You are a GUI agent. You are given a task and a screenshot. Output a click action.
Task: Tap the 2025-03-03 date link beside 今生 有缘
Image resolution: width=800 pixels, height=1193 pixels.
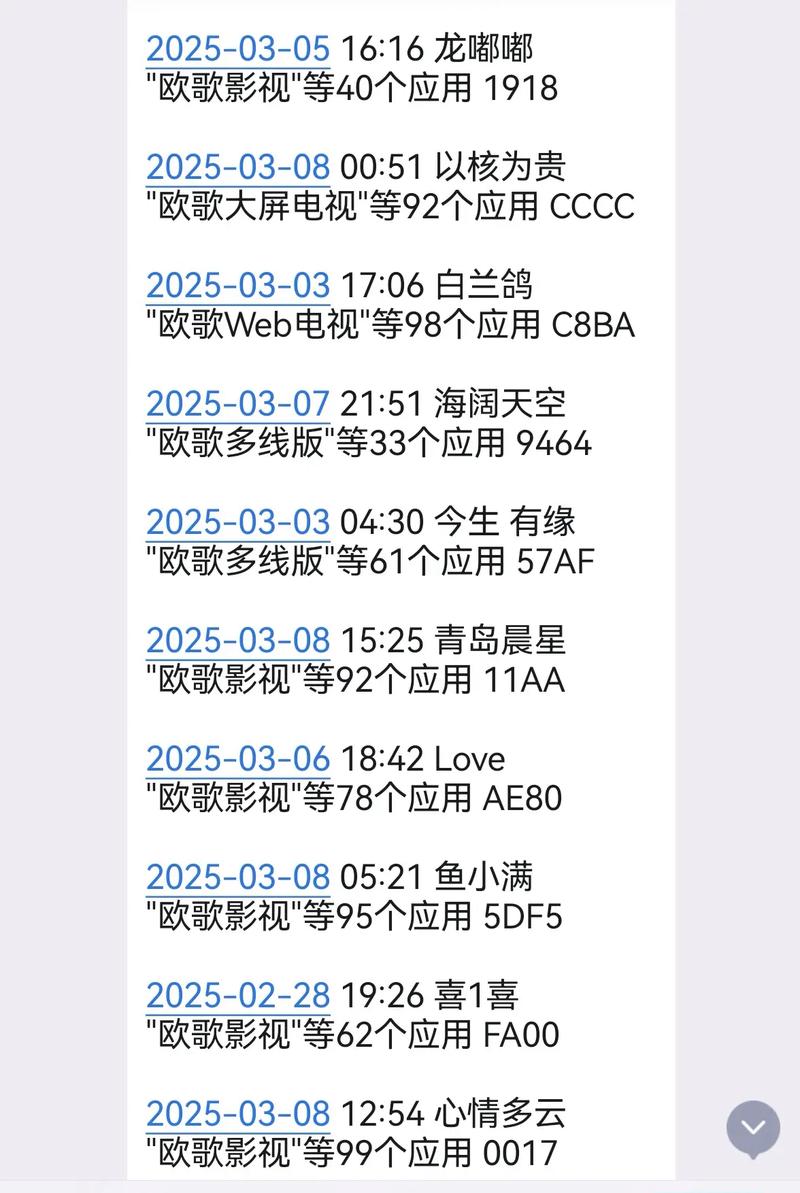point(237,522)
